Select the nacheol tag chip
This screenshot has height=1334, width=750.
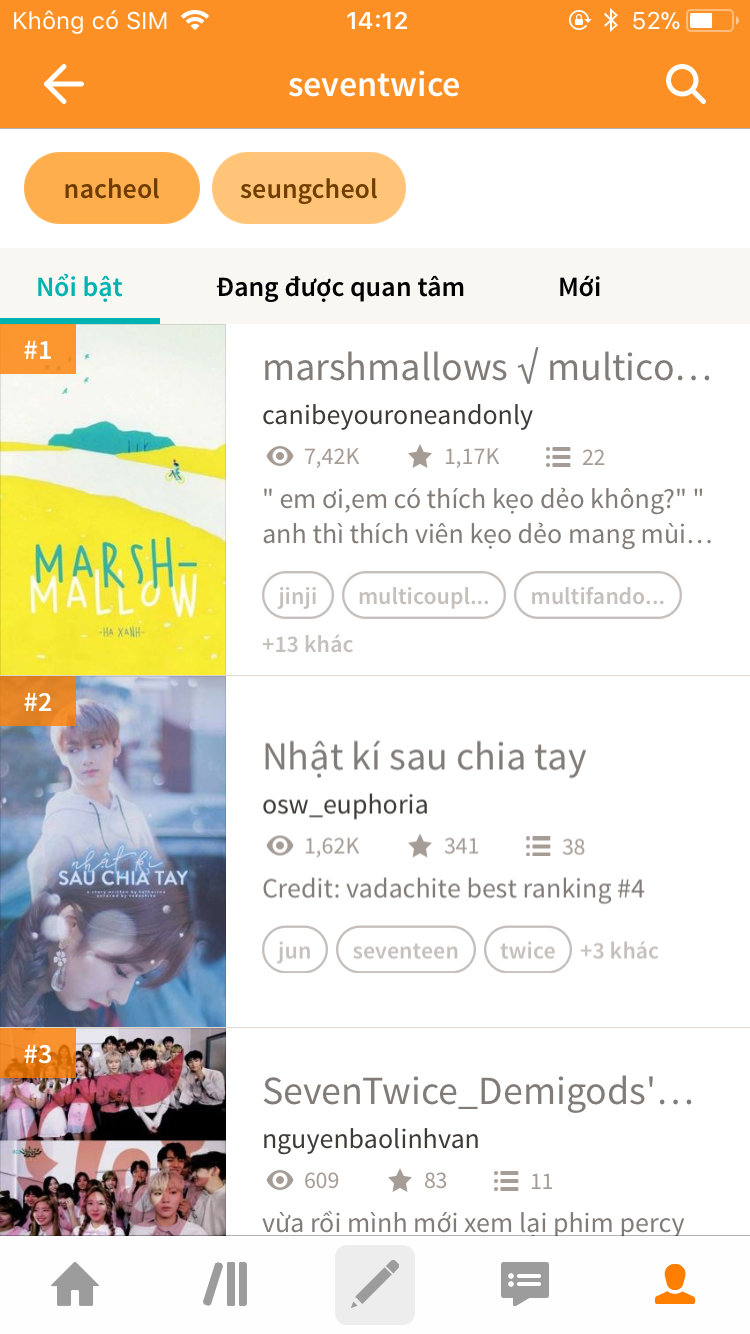[111, 189]
